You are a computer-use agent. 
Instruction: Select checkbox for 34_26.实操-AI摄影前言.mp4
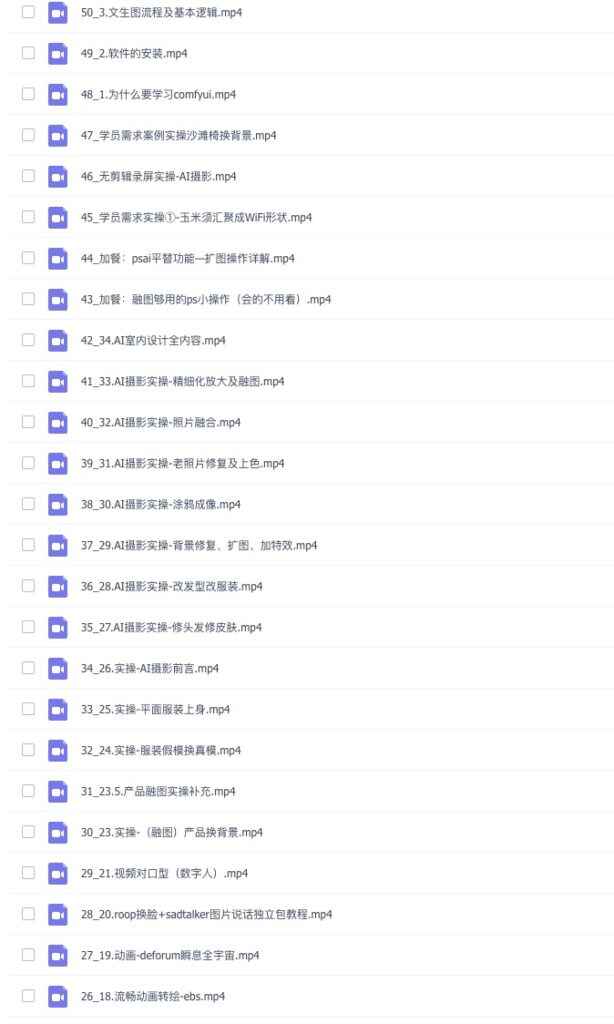[x=27, y=669]
